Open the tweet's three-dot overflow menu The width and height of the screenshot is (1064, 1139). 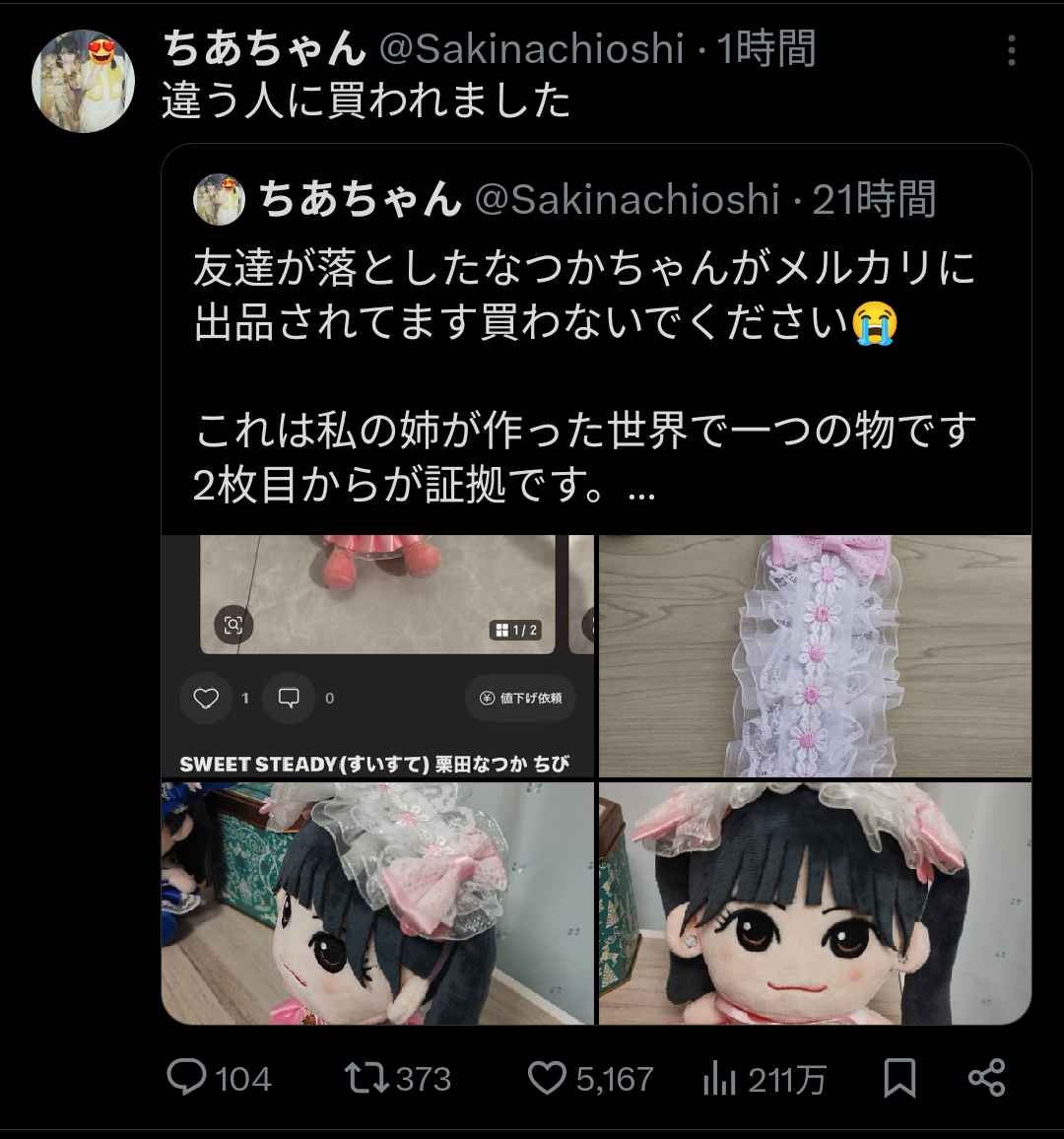(1011, 51)
